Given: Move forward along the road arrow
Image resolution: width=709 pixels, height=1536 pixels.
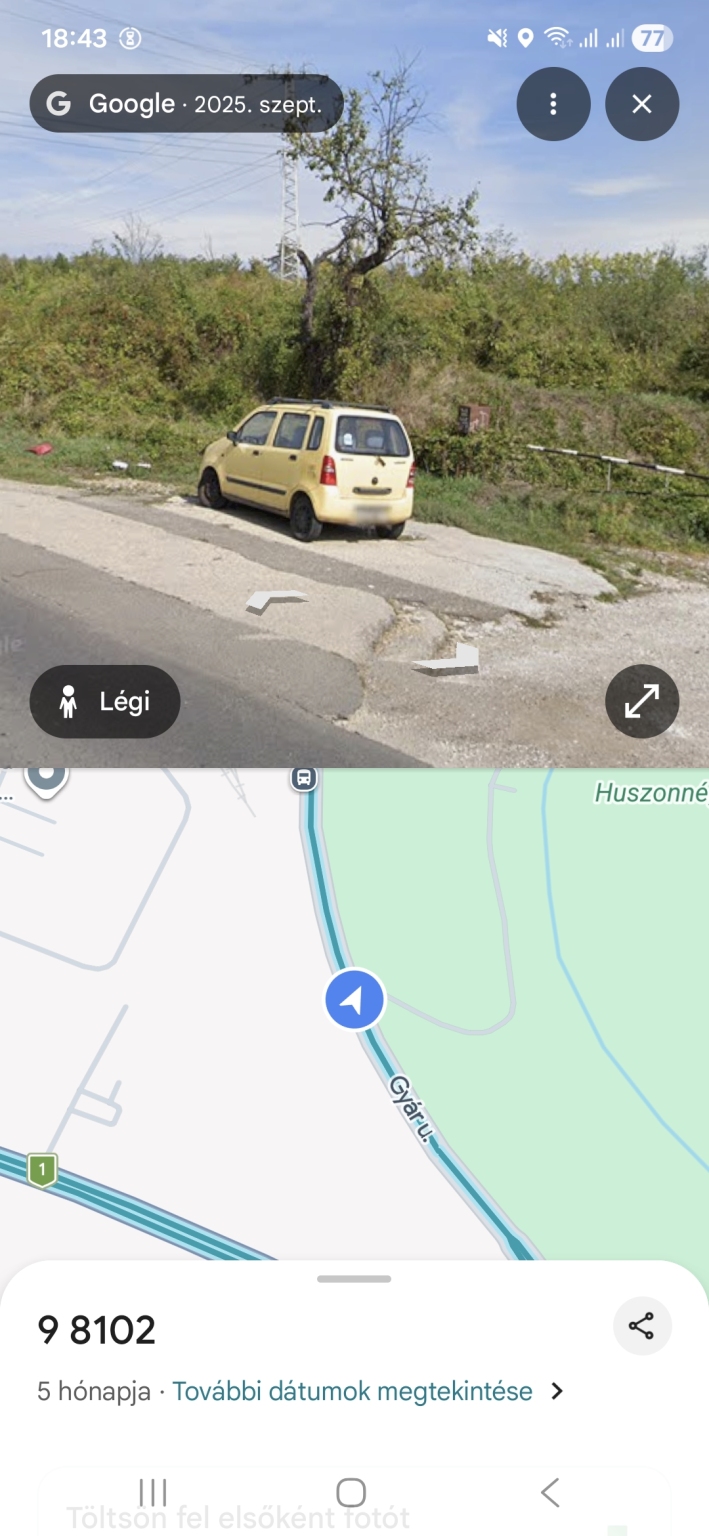Looking at the screenshot, I should (x=275, y=600).
